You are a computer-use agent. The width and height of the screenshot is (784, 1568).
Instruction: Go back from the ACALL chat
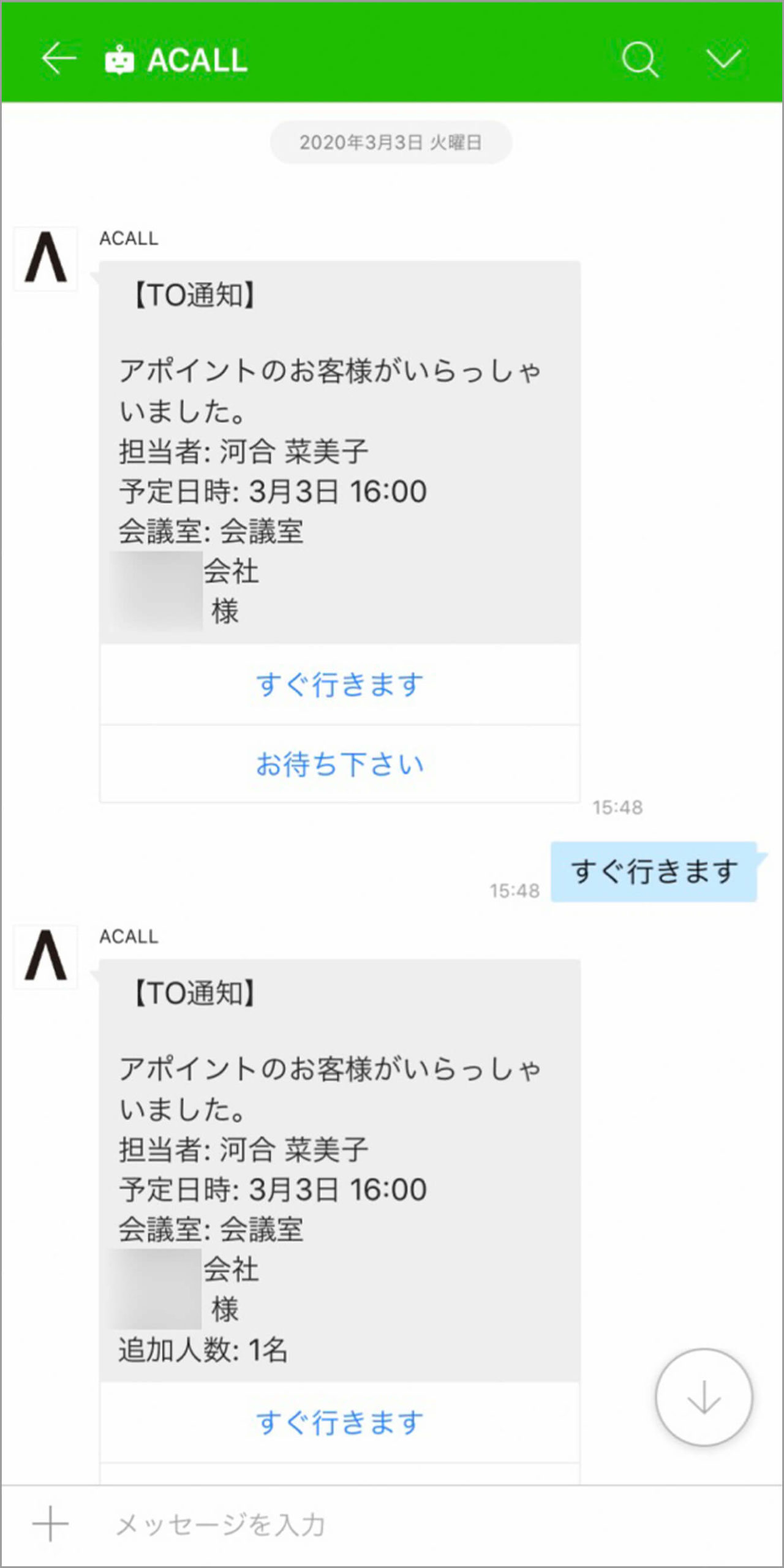point(59,59)
